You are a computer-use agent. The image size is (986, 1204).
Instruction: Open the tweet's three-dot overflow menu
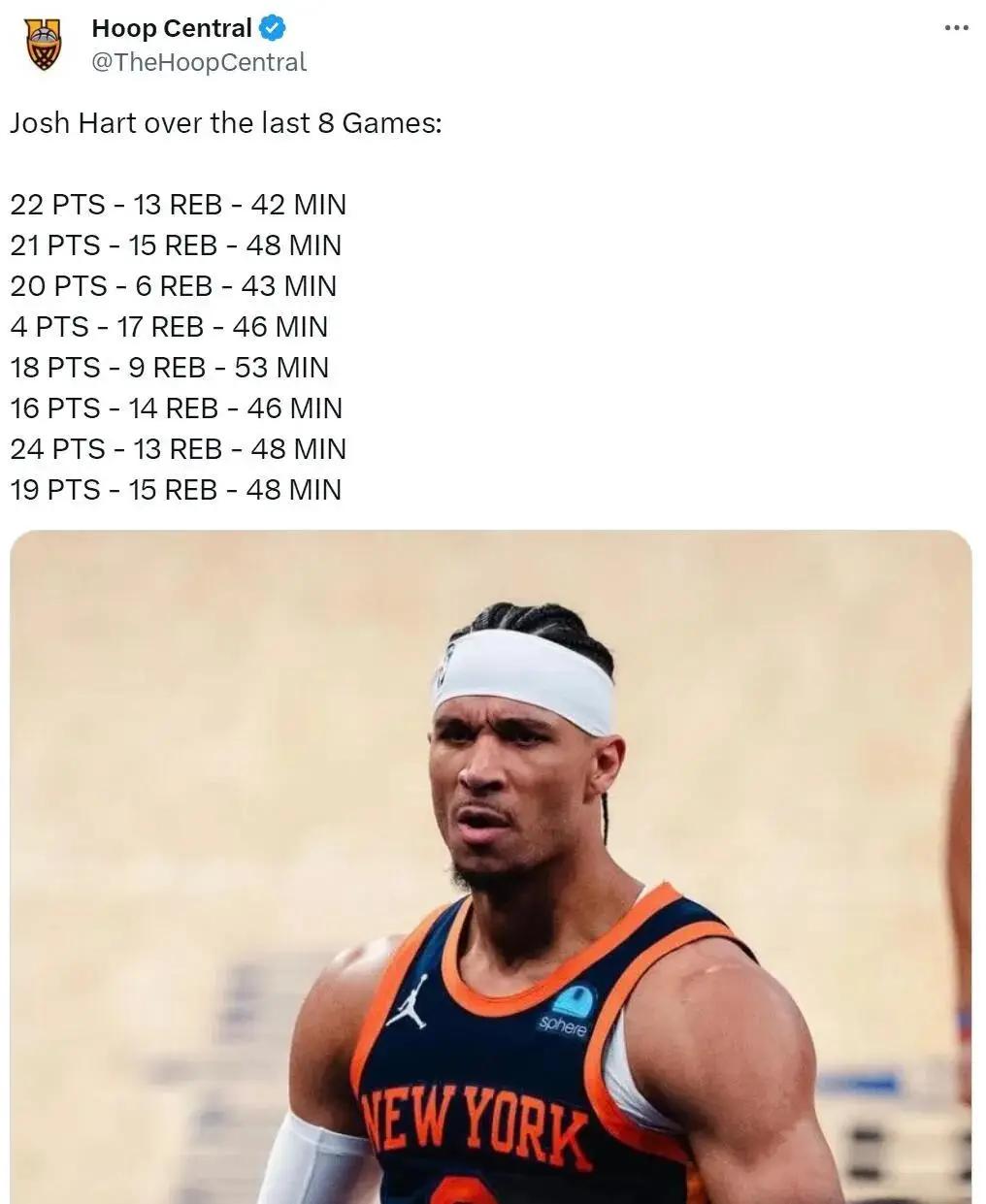point(956,28)
